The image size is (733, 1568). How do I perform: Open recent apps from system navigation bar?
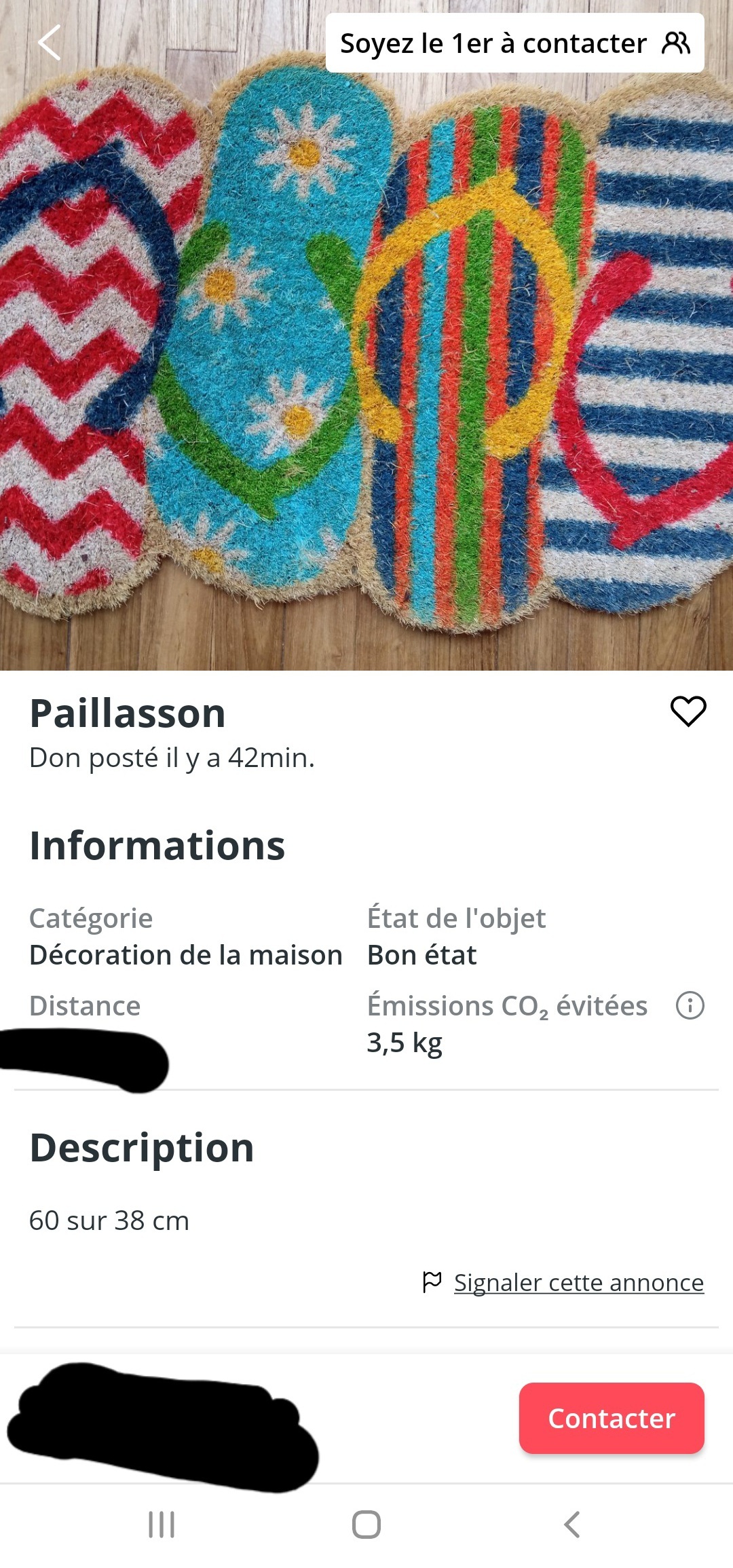[x=162, y=1525]
